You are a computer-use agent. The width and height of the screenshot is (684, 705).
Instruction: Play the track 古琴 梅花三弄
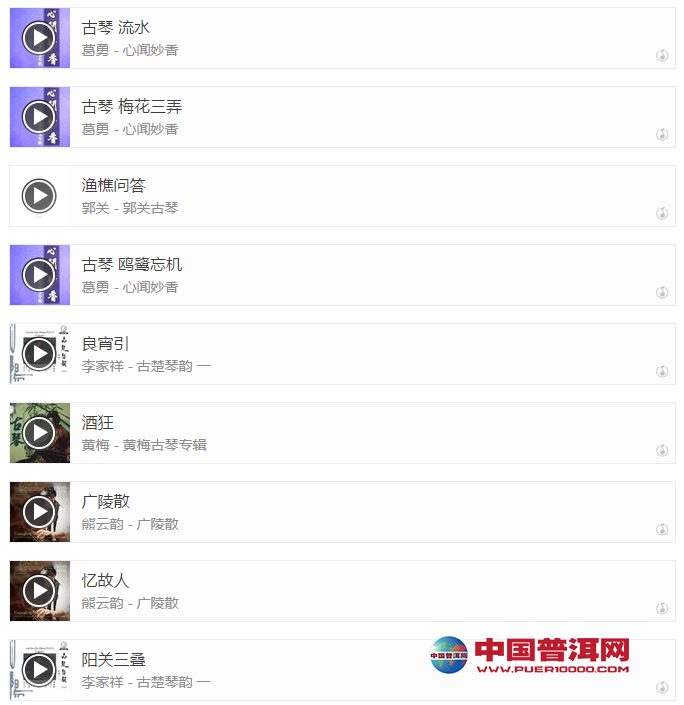(39, 117)
